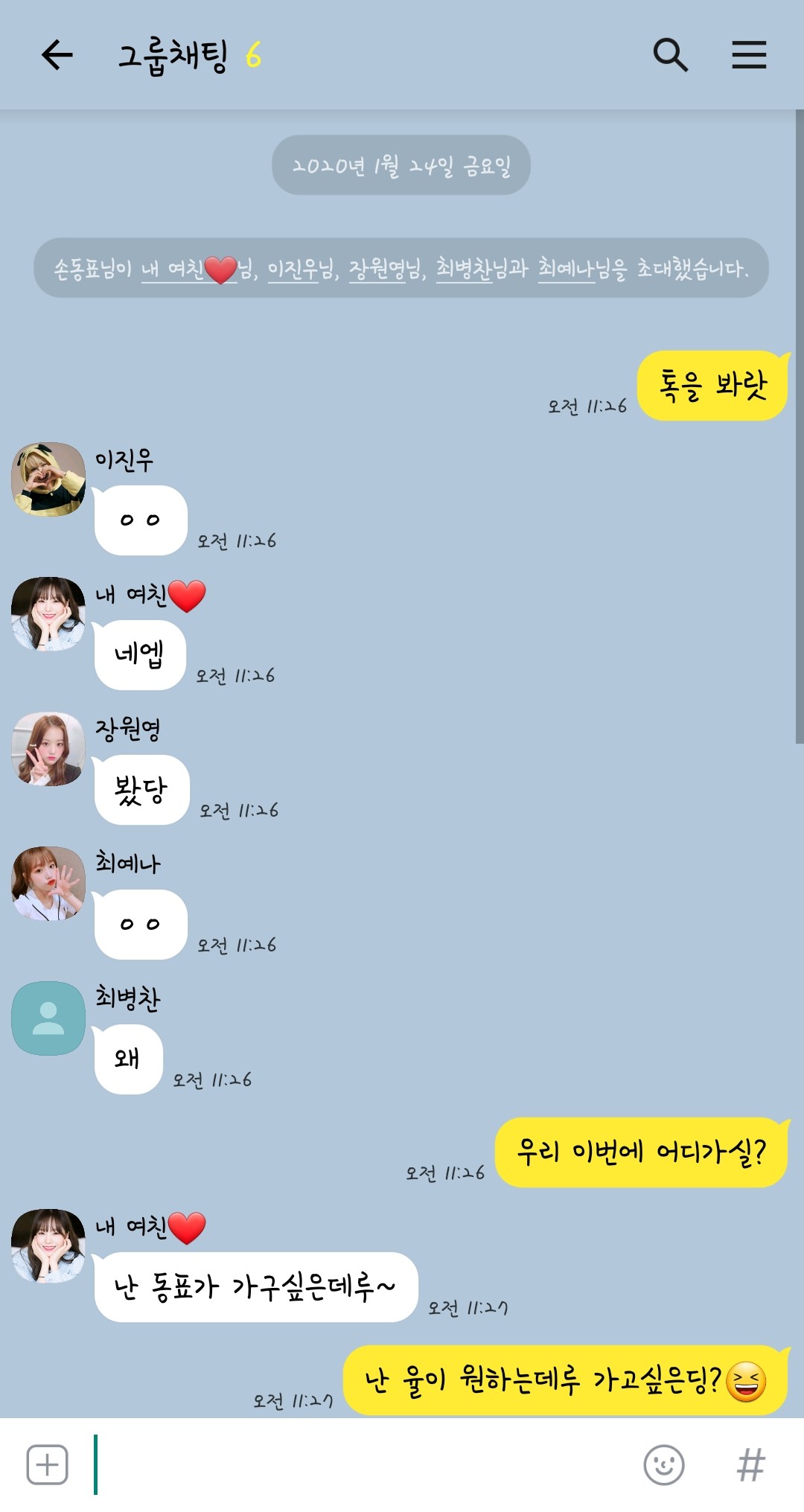View 이진우's profile picture

[48, 479]
